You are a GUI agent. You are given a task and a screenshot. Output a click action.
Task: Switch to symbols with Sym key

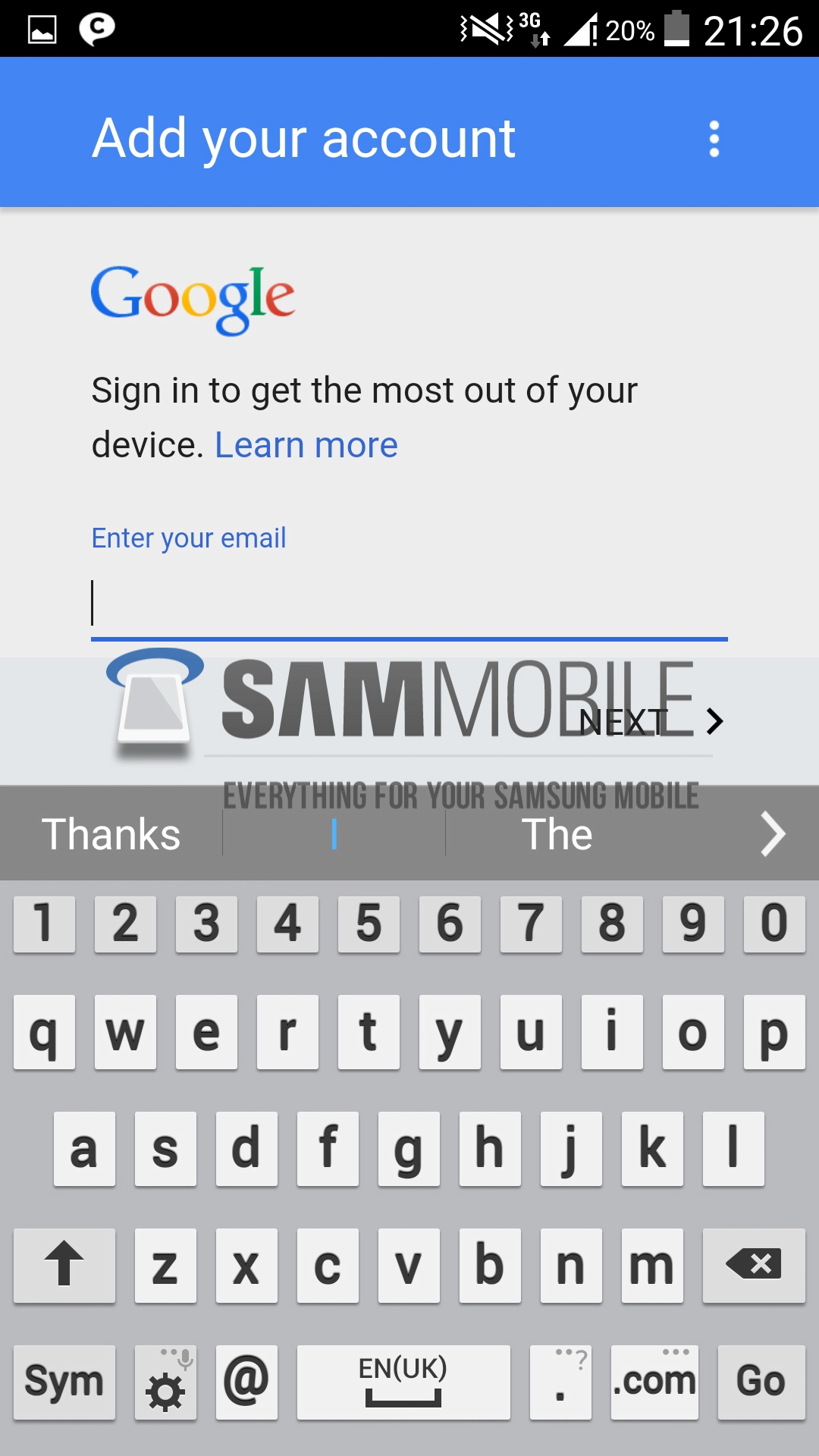tap(64, 1382)
